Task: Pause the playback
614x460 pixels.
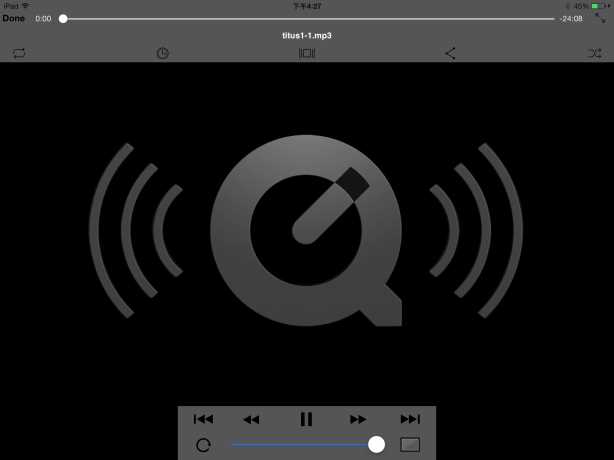Action: (x=307, y=419)
